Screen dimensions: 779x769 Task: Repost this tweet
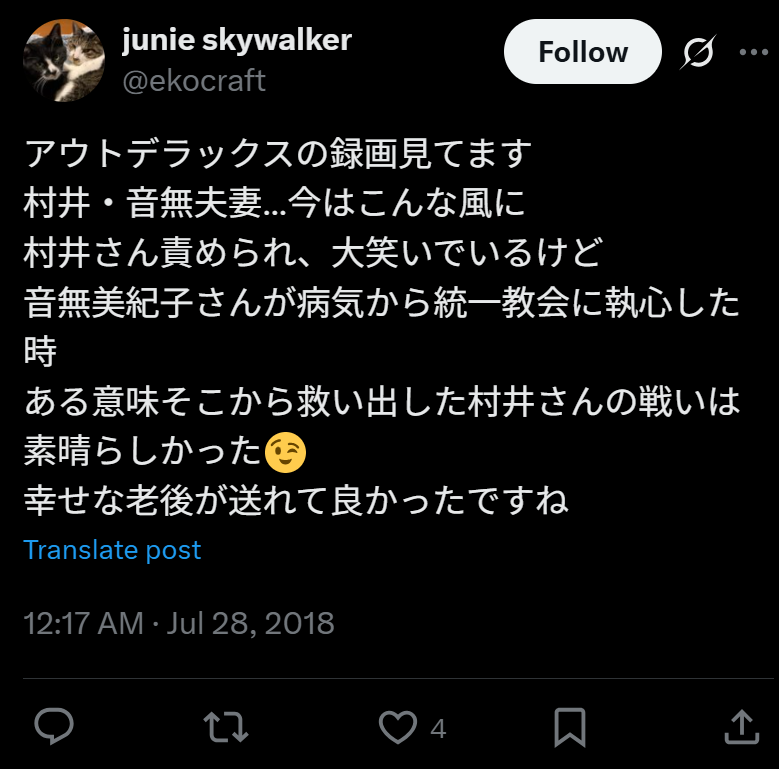pos(225,726)
